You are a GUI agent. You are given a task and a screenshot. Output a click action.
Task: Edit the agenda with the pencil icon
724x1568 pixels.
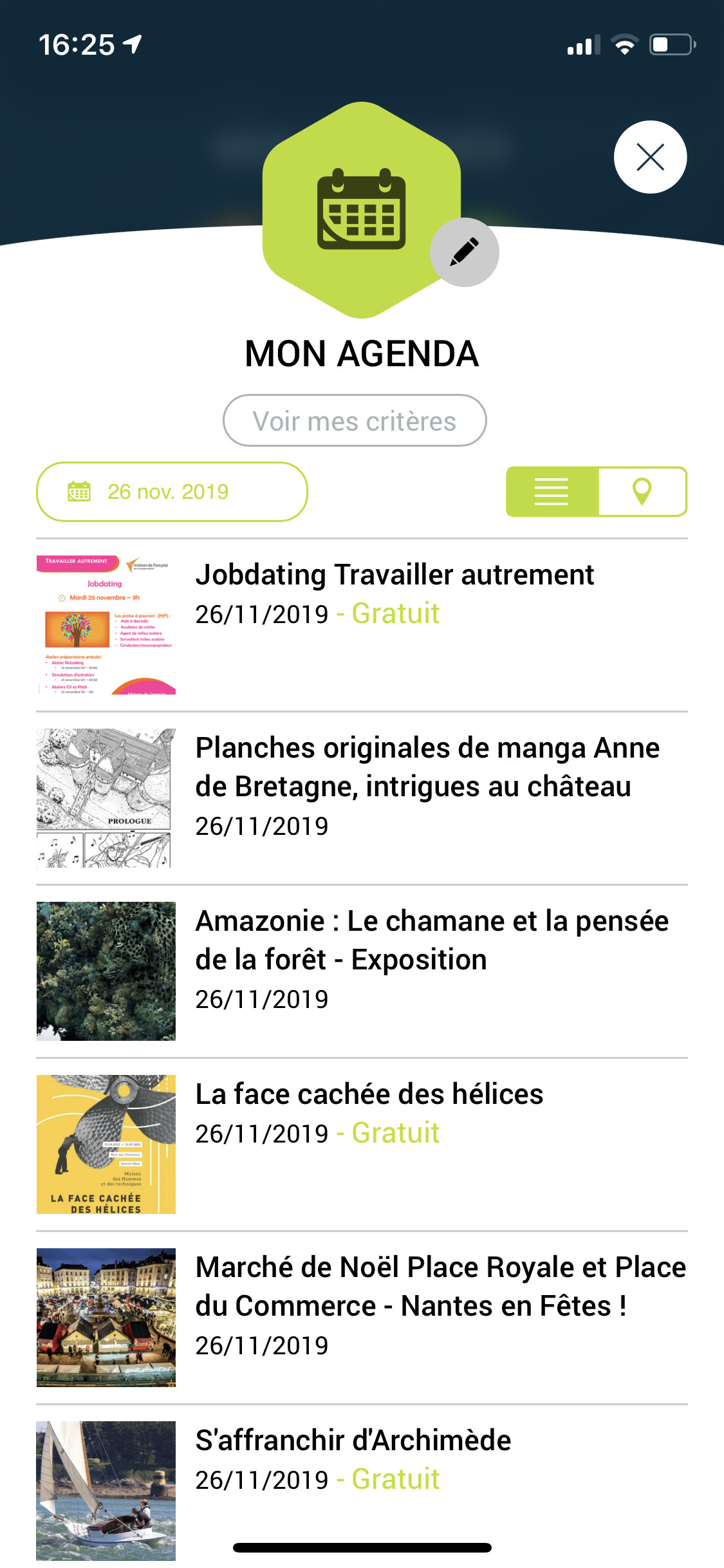[464, 252]
